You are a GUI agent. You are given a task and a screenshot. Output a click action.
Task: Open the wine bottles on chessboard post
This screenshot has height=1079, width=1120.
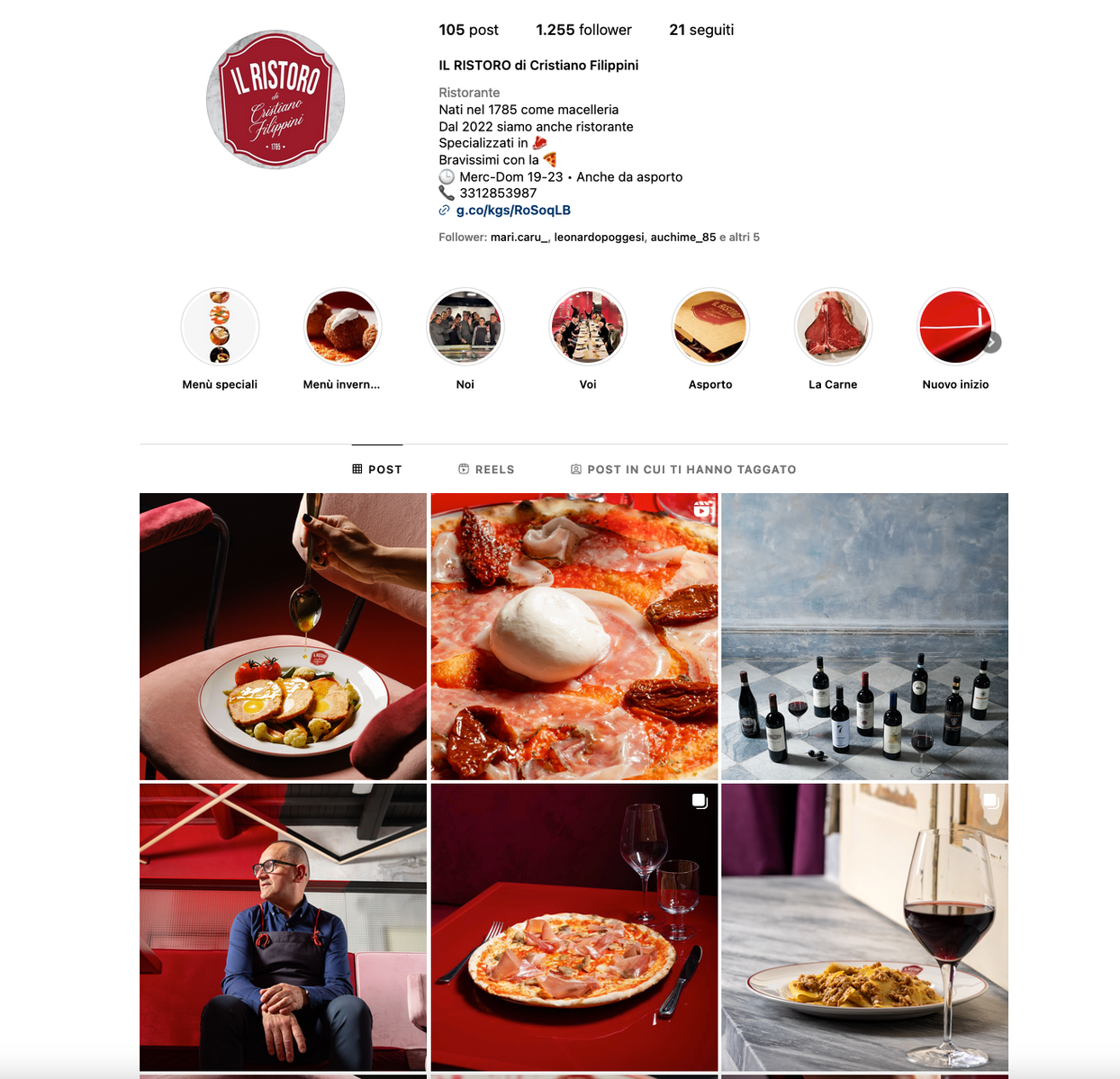864,636
